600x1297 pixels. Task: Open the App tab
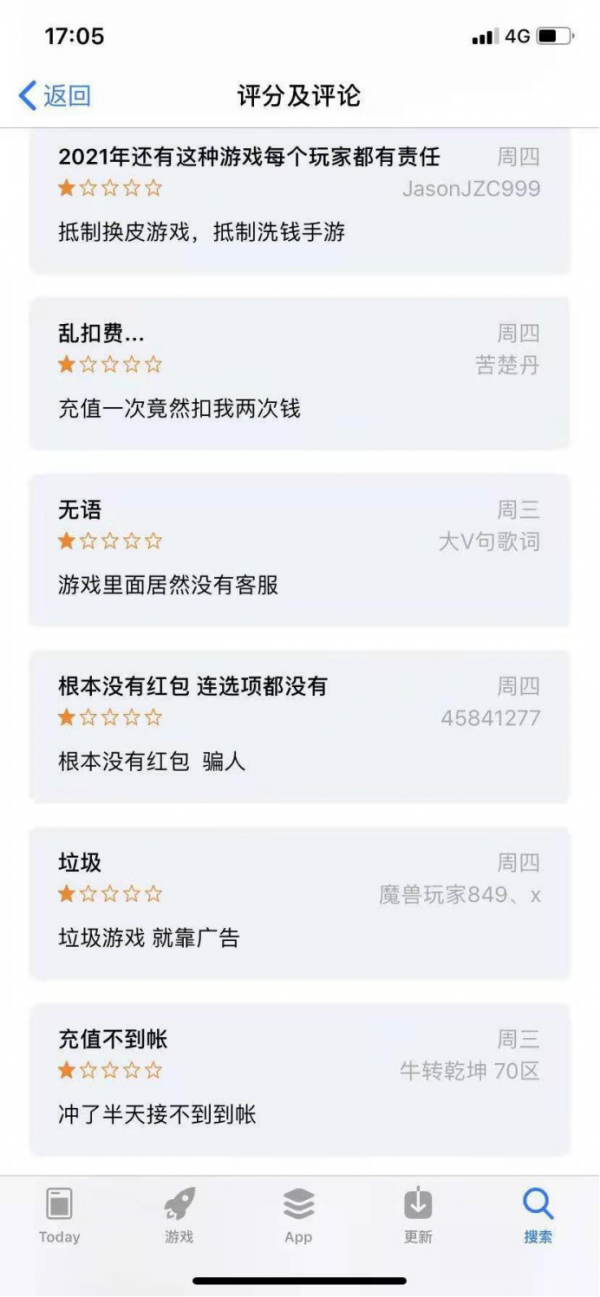(x=298, y=1214)
